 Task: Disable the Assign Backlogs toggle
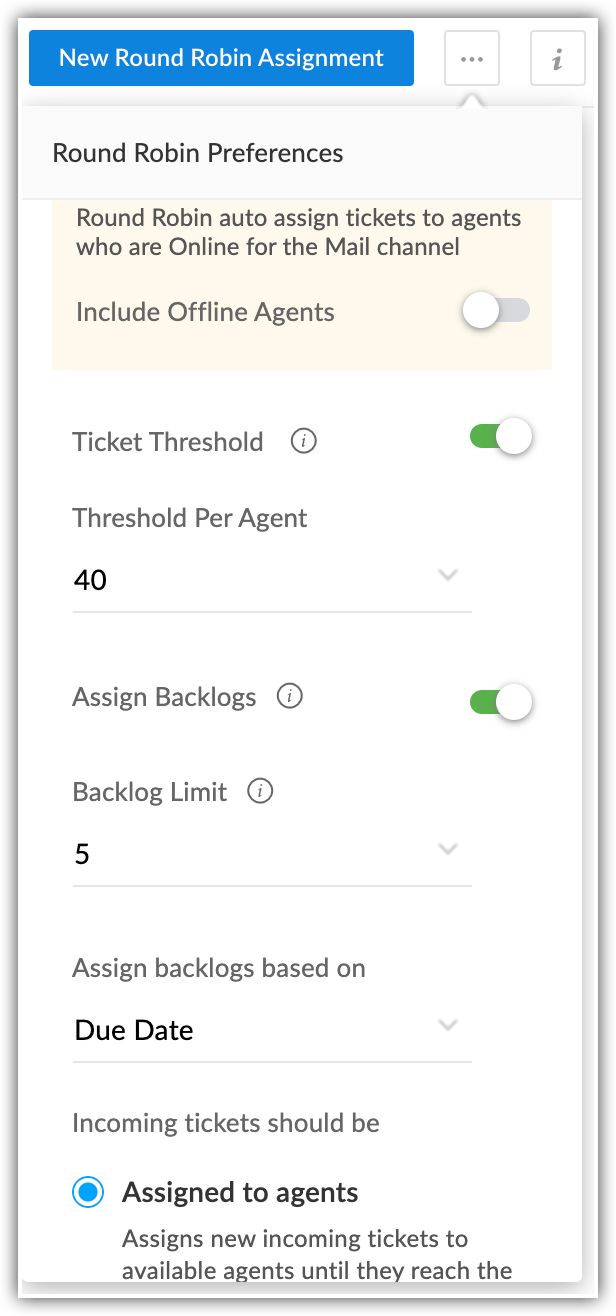point(501,702)
